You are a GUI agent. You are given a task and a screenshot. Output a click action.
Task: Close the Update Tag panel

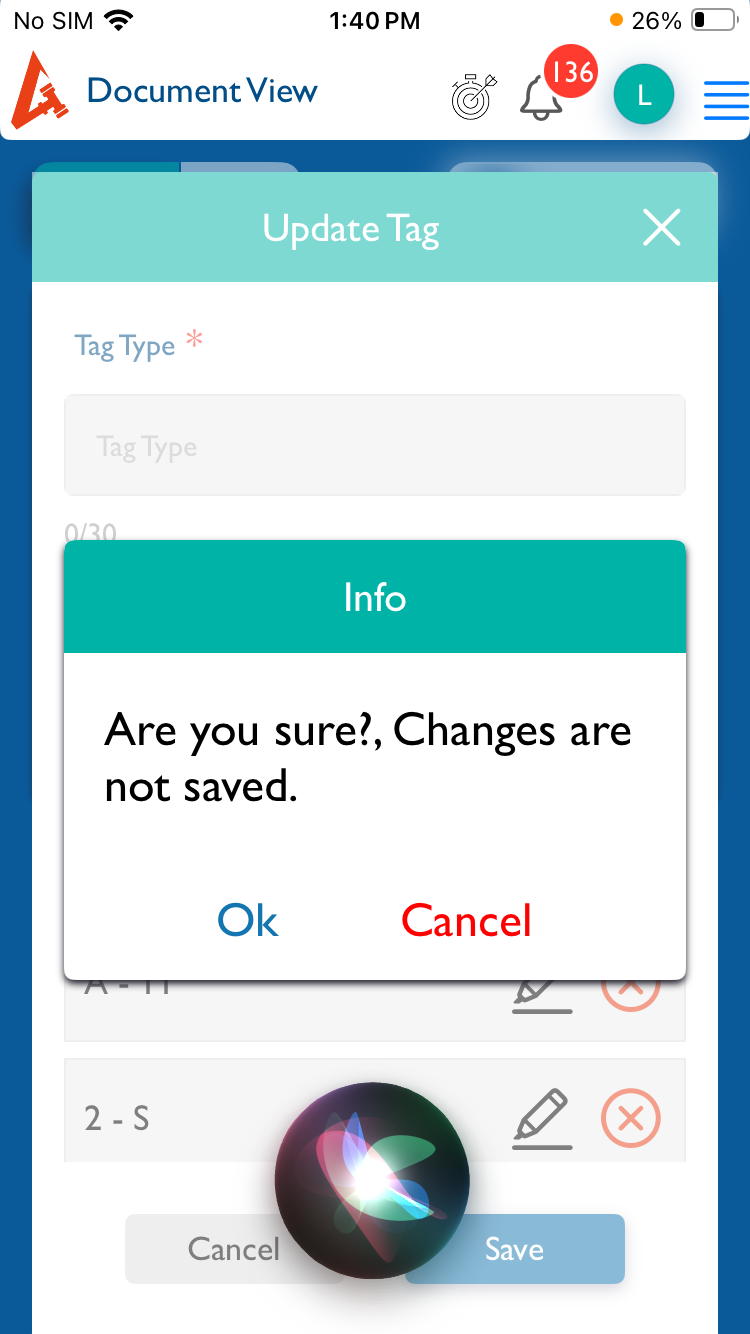pos(661,228)
